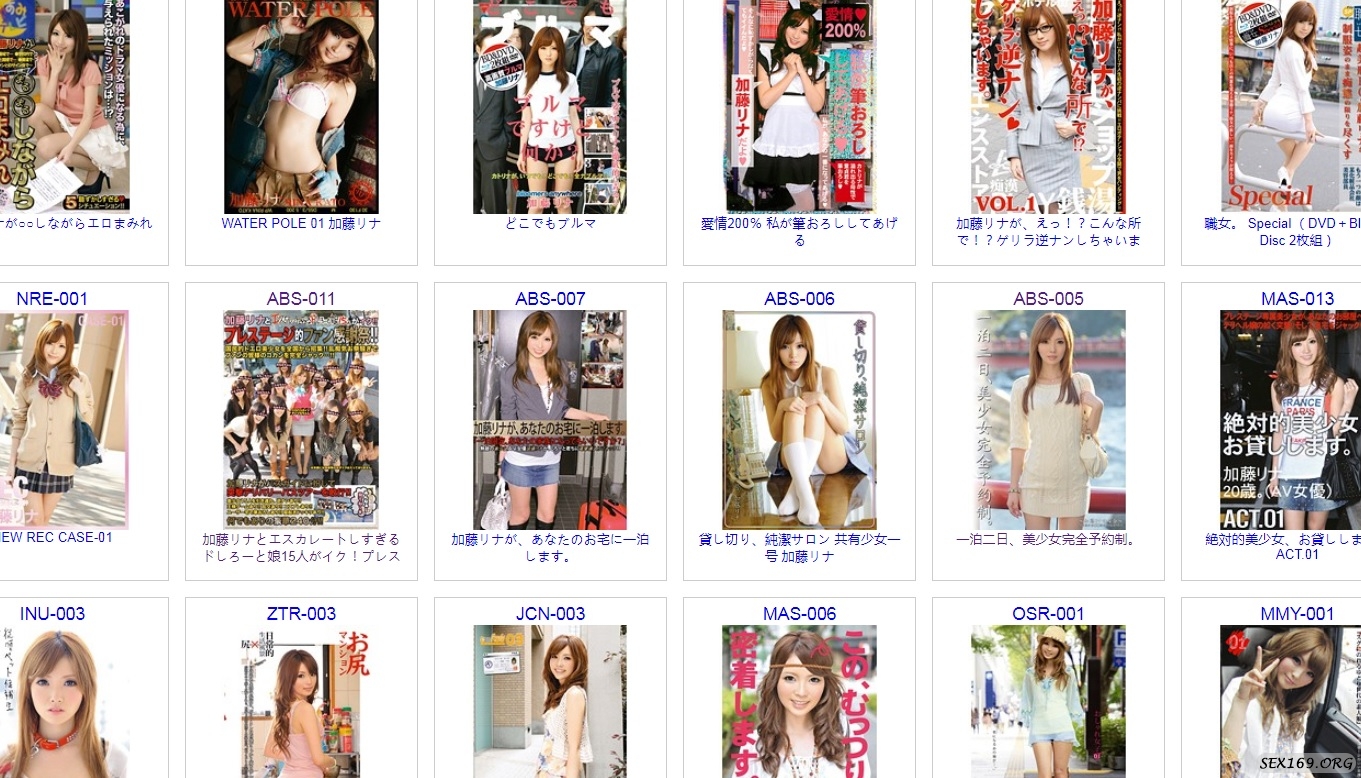
Task: Open the ABS-005 description link below cover
Action: point(1047,539)
